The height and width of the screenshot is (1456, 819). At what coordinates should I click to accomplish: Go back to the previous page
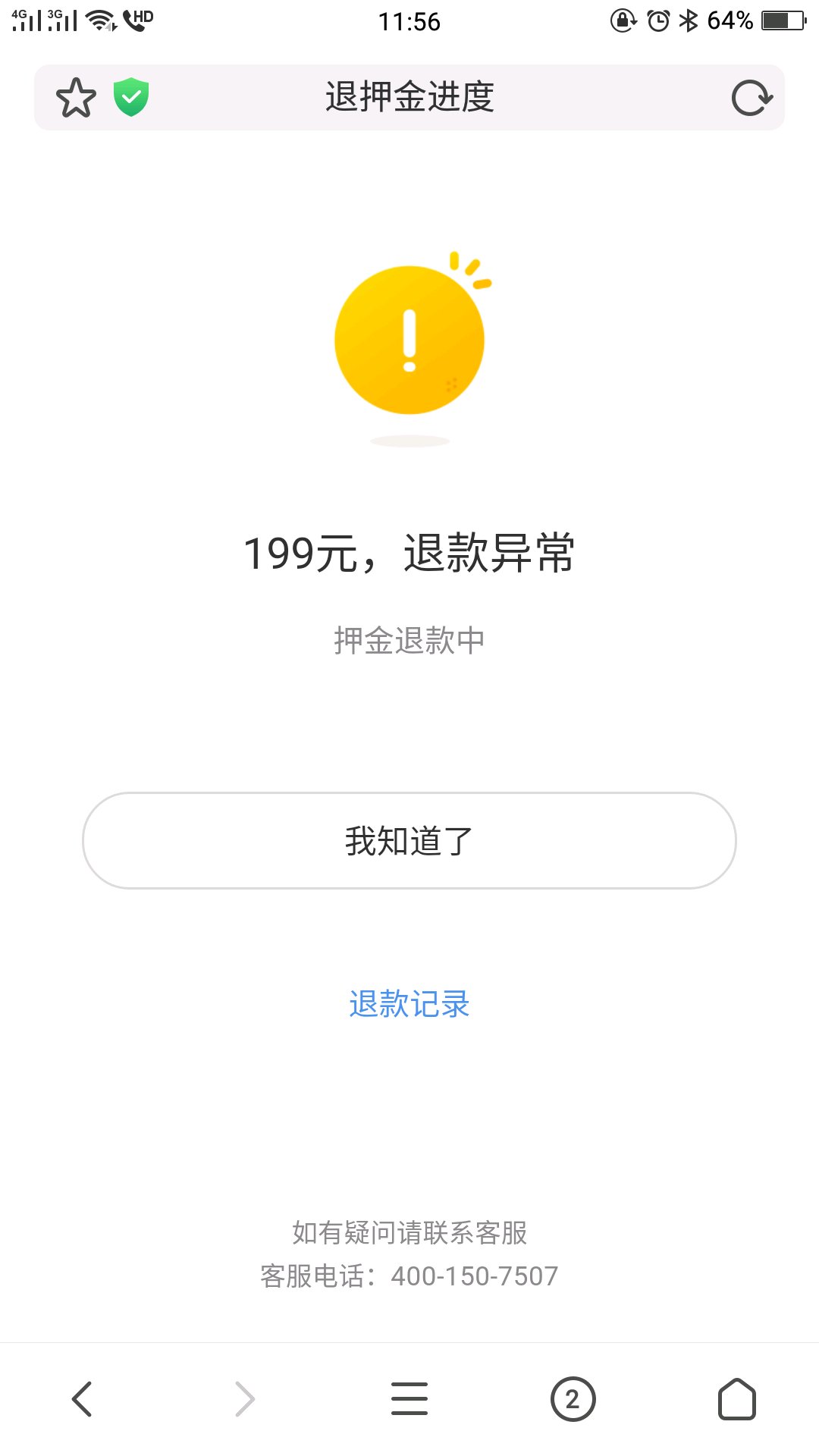82,1399
